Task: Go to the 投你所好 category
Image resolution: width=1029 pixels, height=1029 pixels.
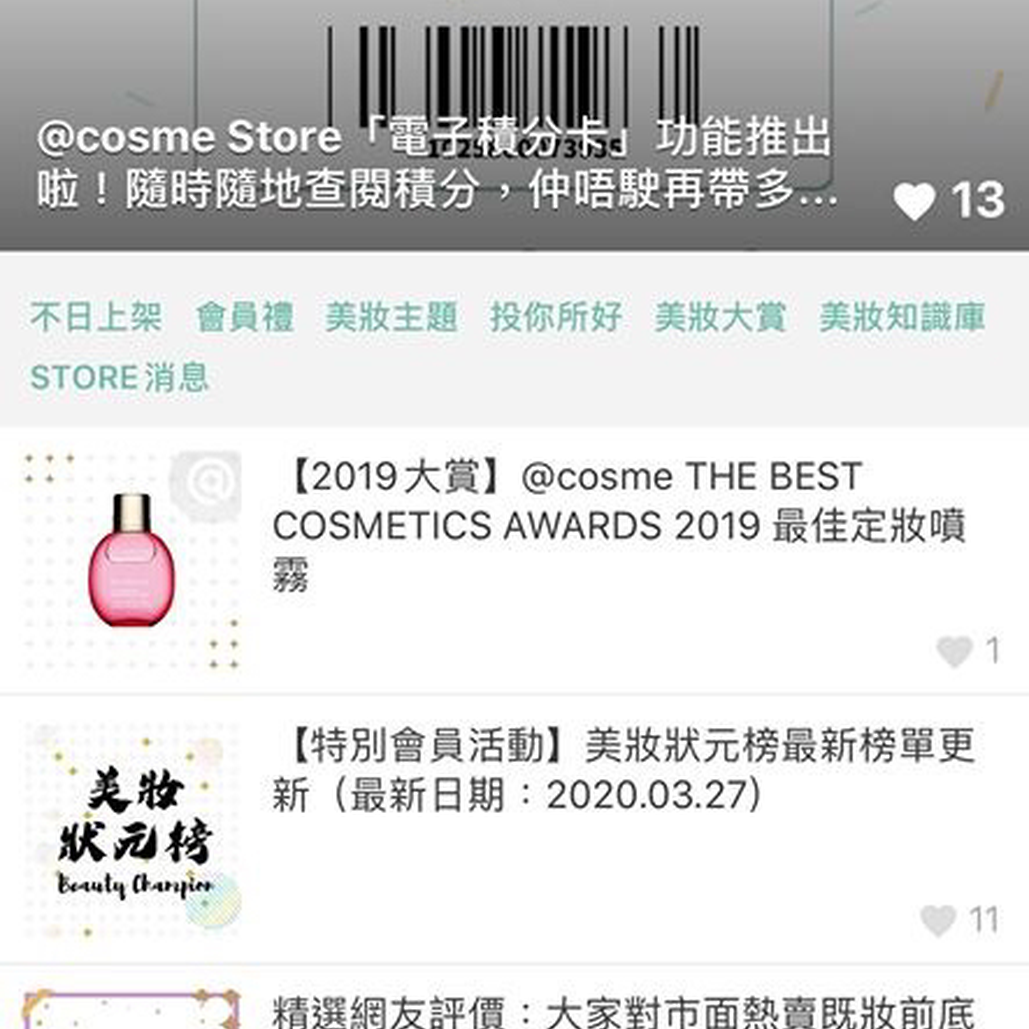Action: tap(556, 318)
